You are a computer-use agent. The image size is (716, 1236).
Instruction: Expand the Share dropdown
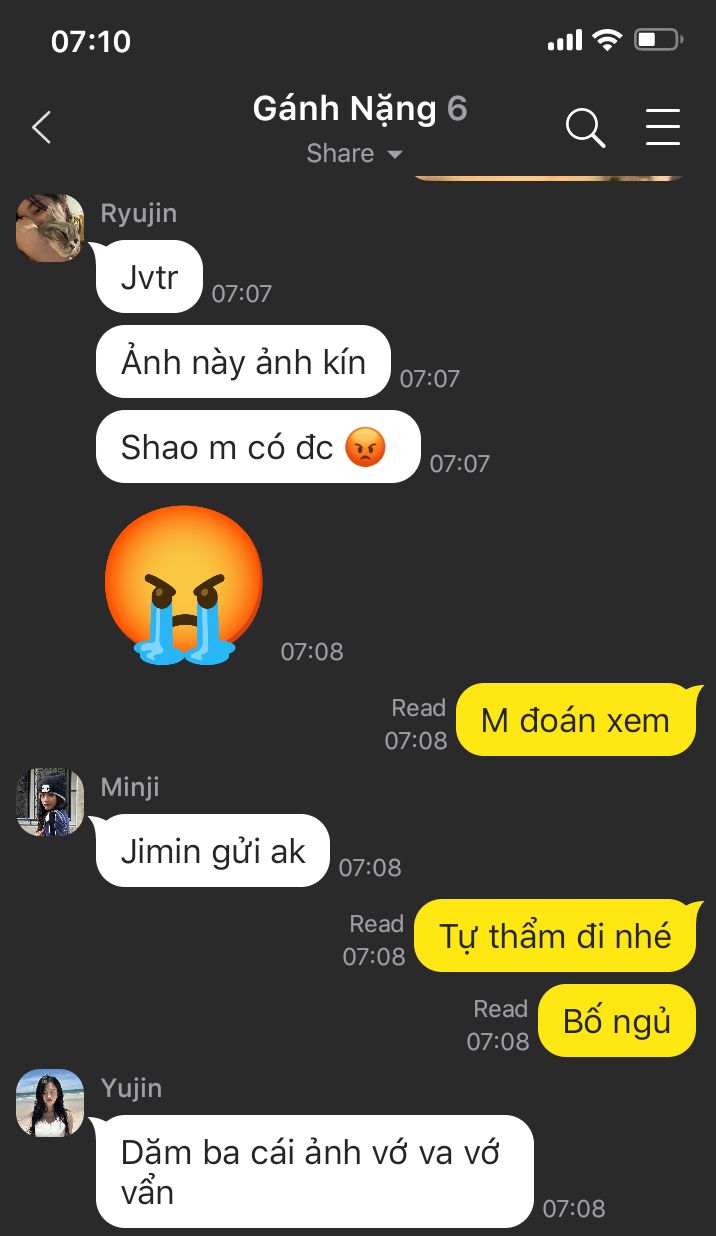(x=355, y=154)
